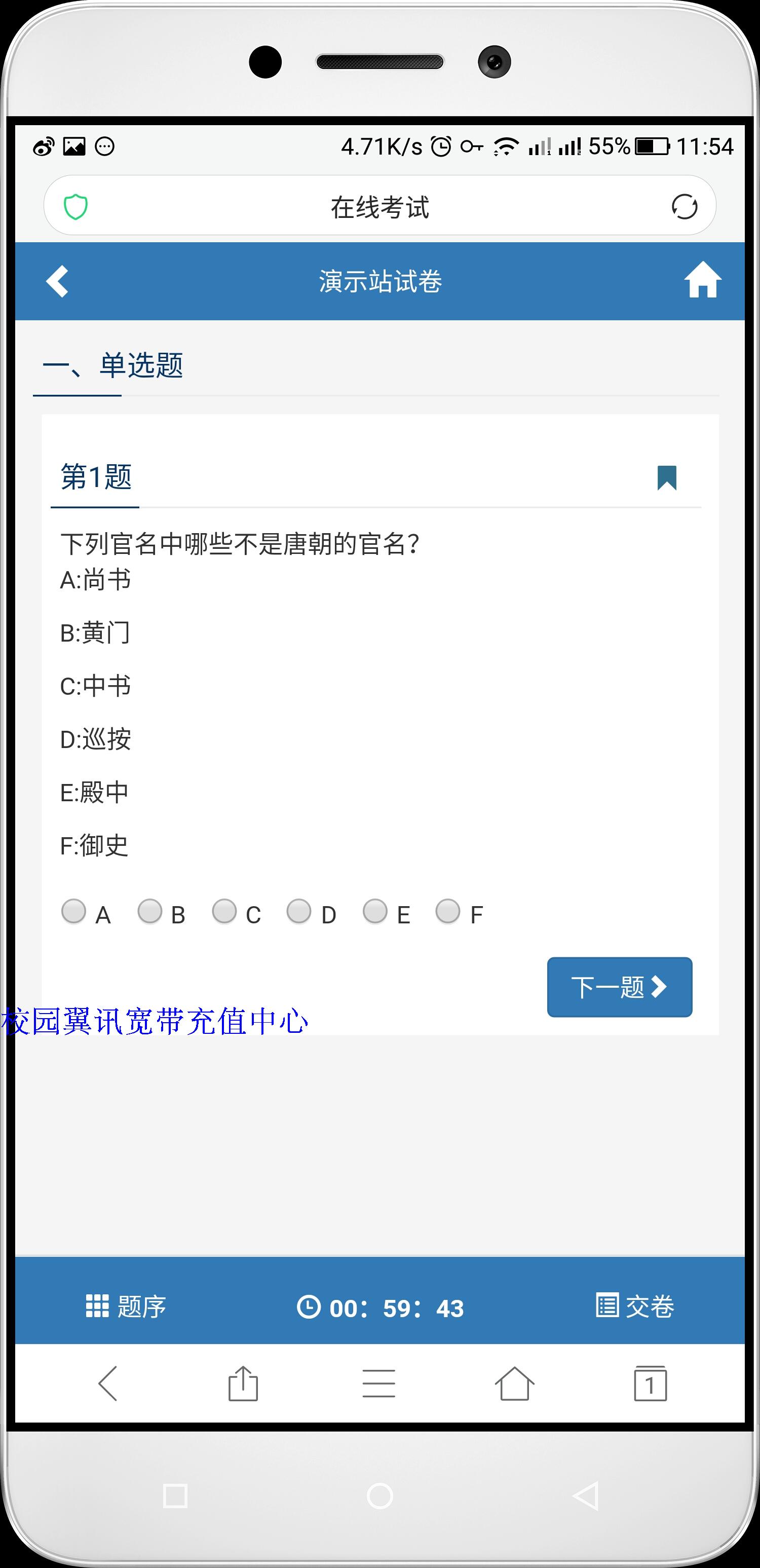The height and width of the screenshot is (1568, 760).
Task: Go to the browser home page
Action: click(x=514, y=1383)
